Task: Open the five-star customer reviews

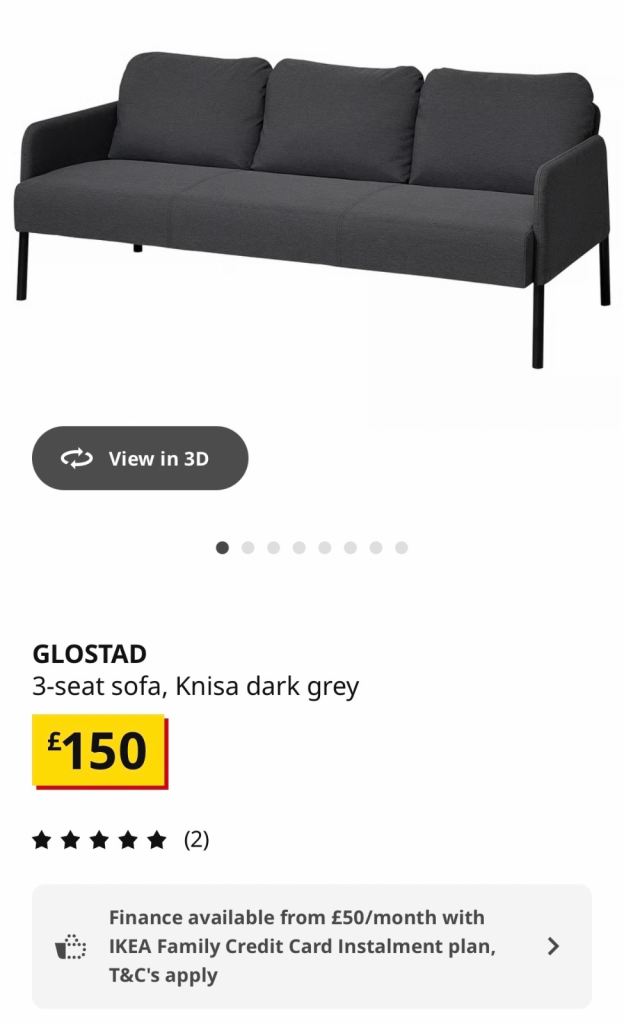Action: 120,840
